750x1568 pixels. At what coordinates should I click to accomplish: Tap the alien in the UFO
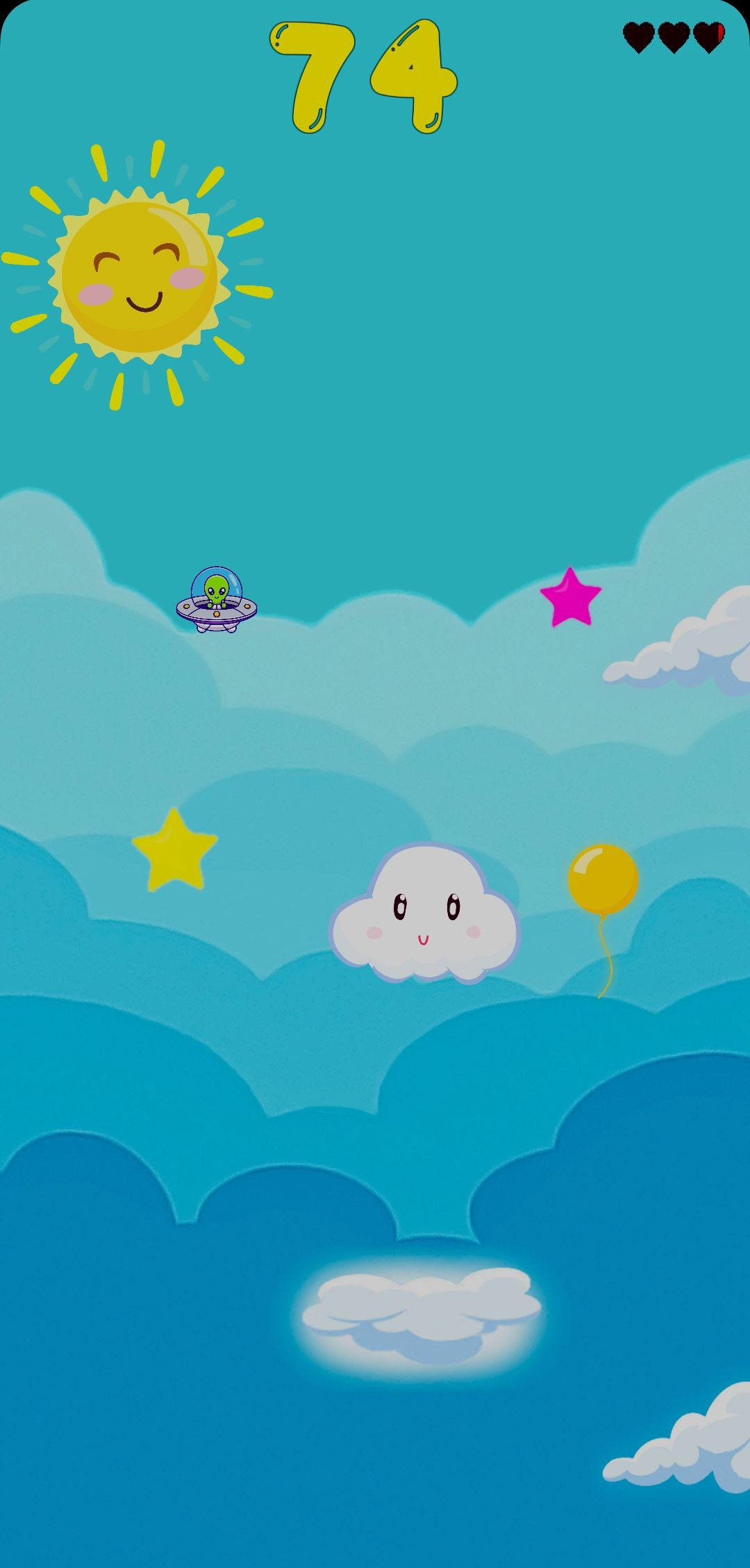(x=217, y=599)
